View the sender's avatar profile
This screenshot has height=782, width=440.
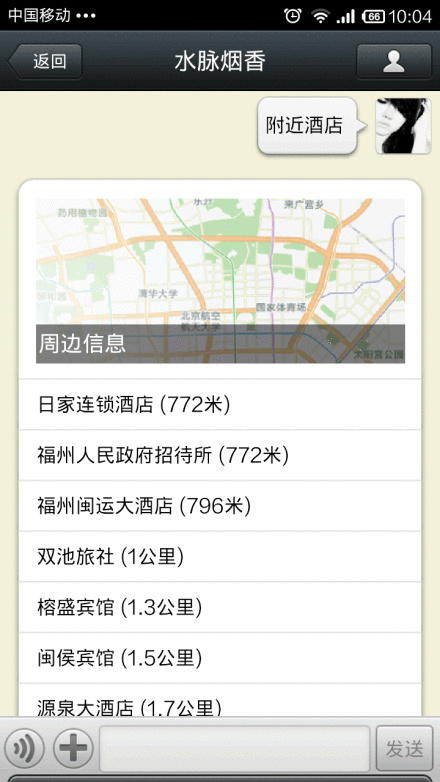click(403, 126)
